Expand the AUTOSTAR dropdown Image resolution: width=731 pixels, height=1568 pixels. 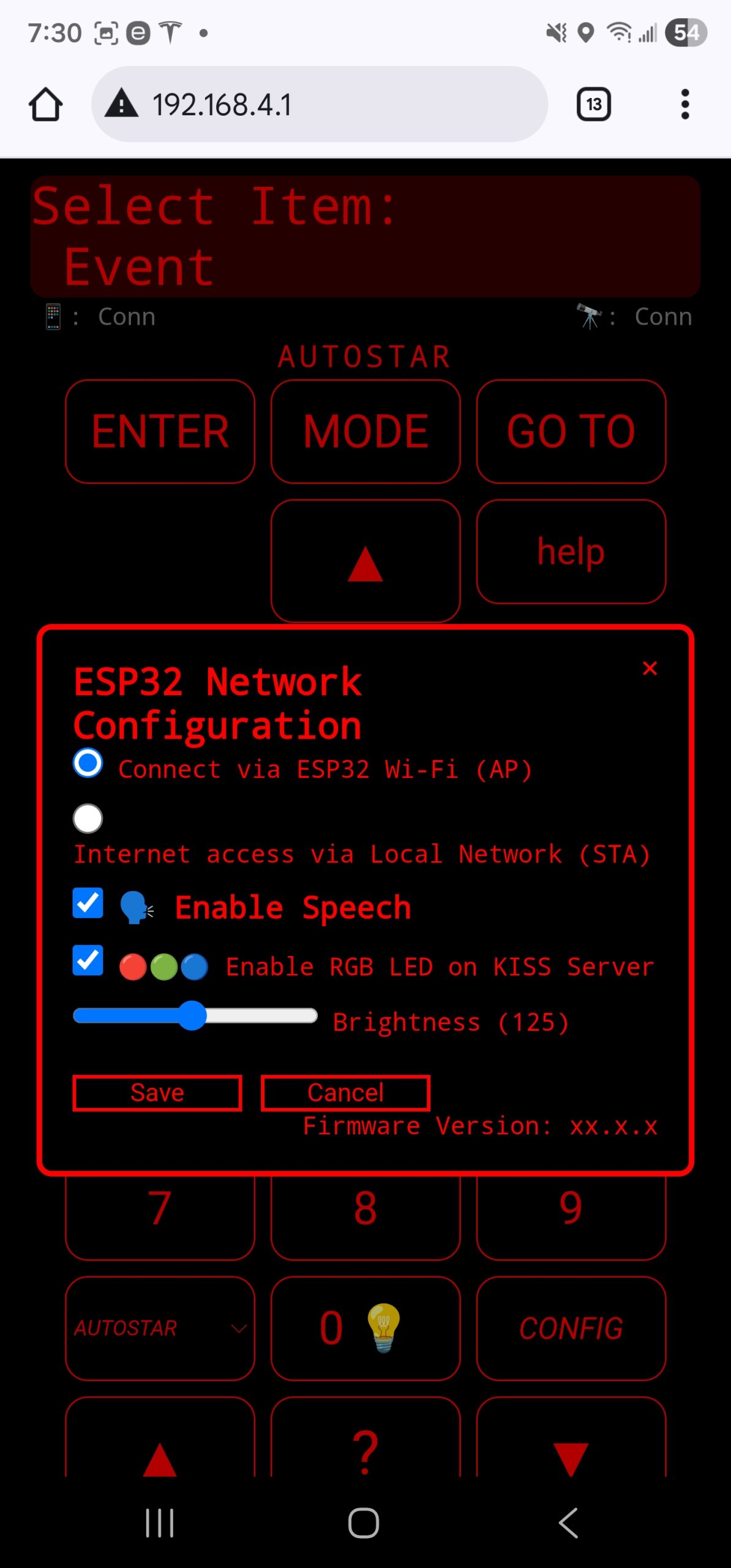click(160, 1329)
